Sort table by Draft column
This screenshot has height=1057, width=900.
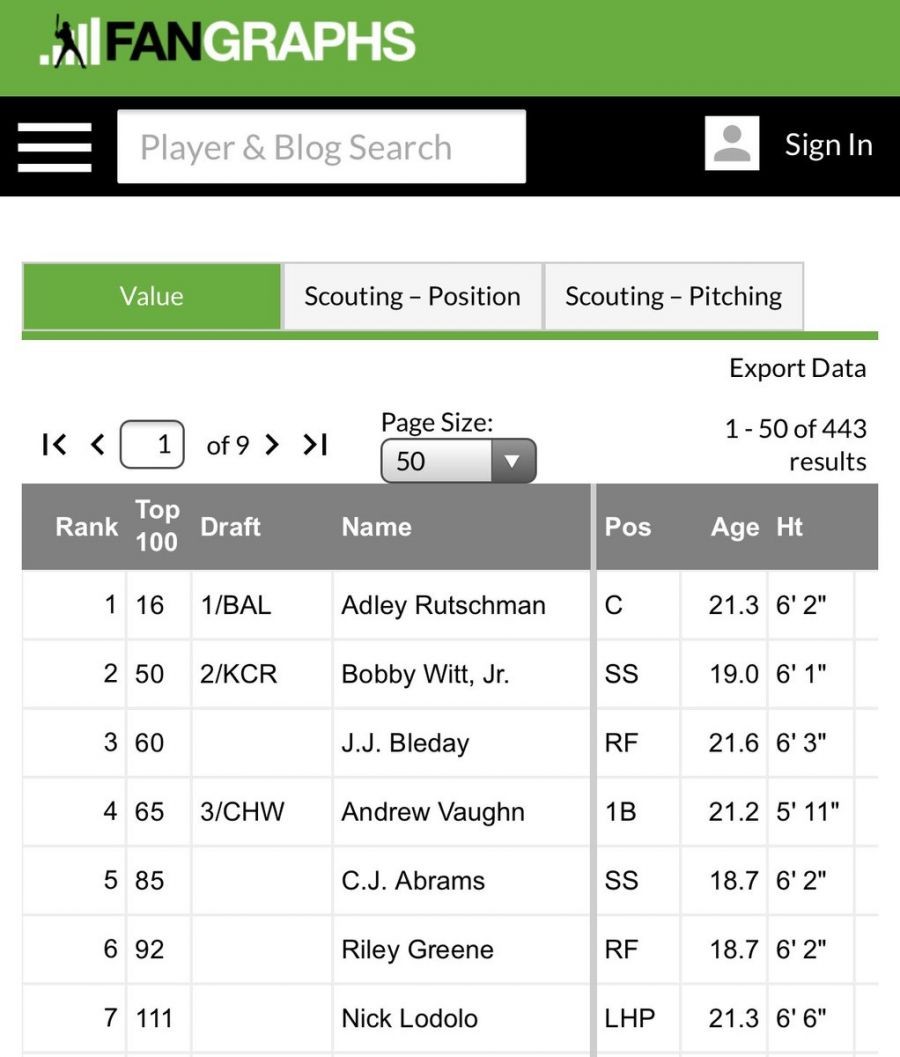coord(230,527)
